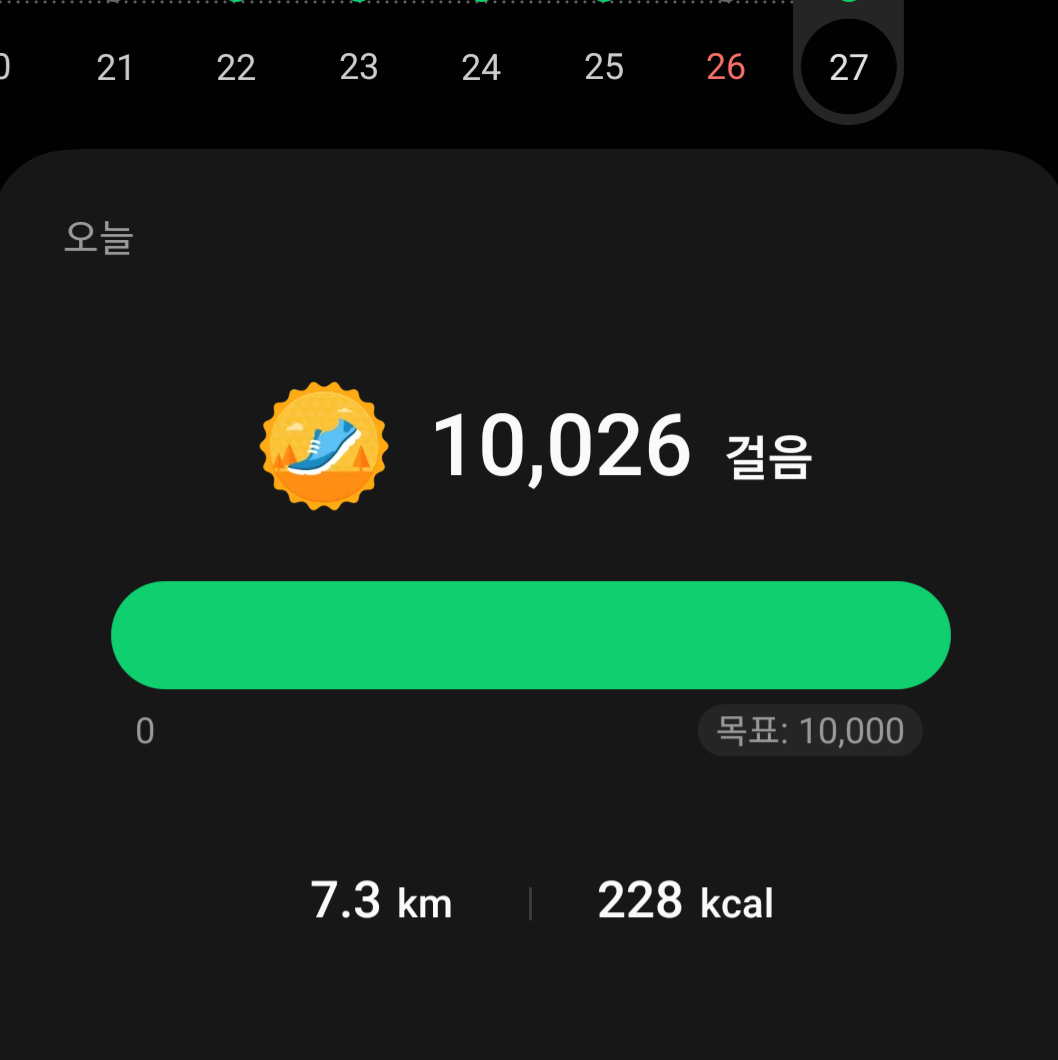Viewport: 1058px width, 1060px height.
Task: Select day 22 in the date strip
Action: (x=237, y=68)
